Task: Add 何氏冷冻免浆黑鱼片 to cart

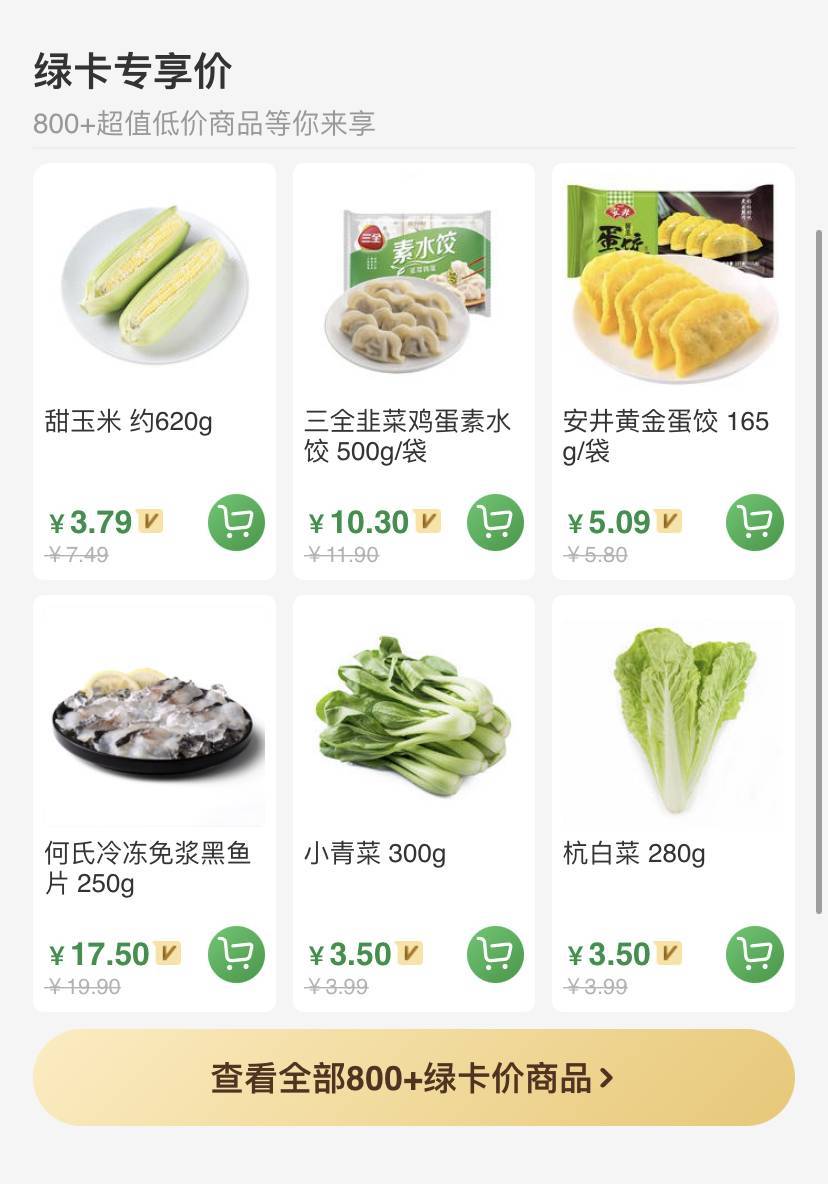Action: coord(236,954)
